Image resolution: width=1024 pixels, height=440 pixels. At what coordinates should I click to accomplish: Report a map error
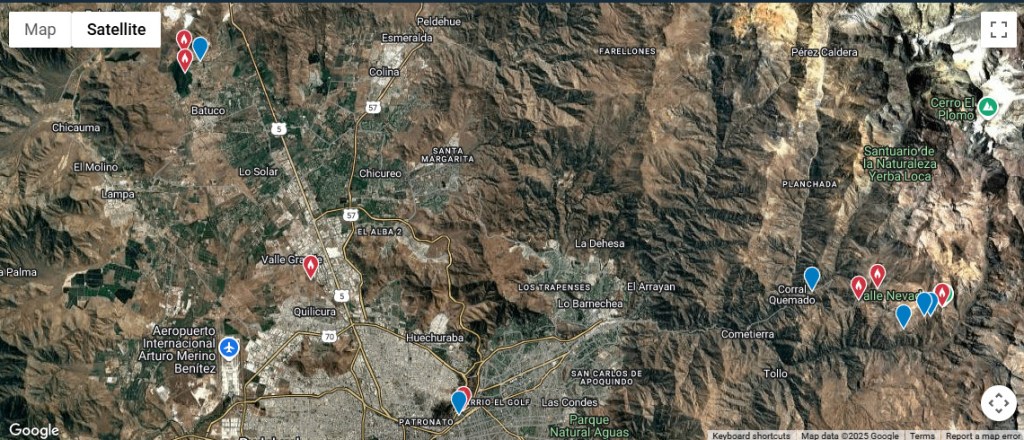click(x=982, y=435)
